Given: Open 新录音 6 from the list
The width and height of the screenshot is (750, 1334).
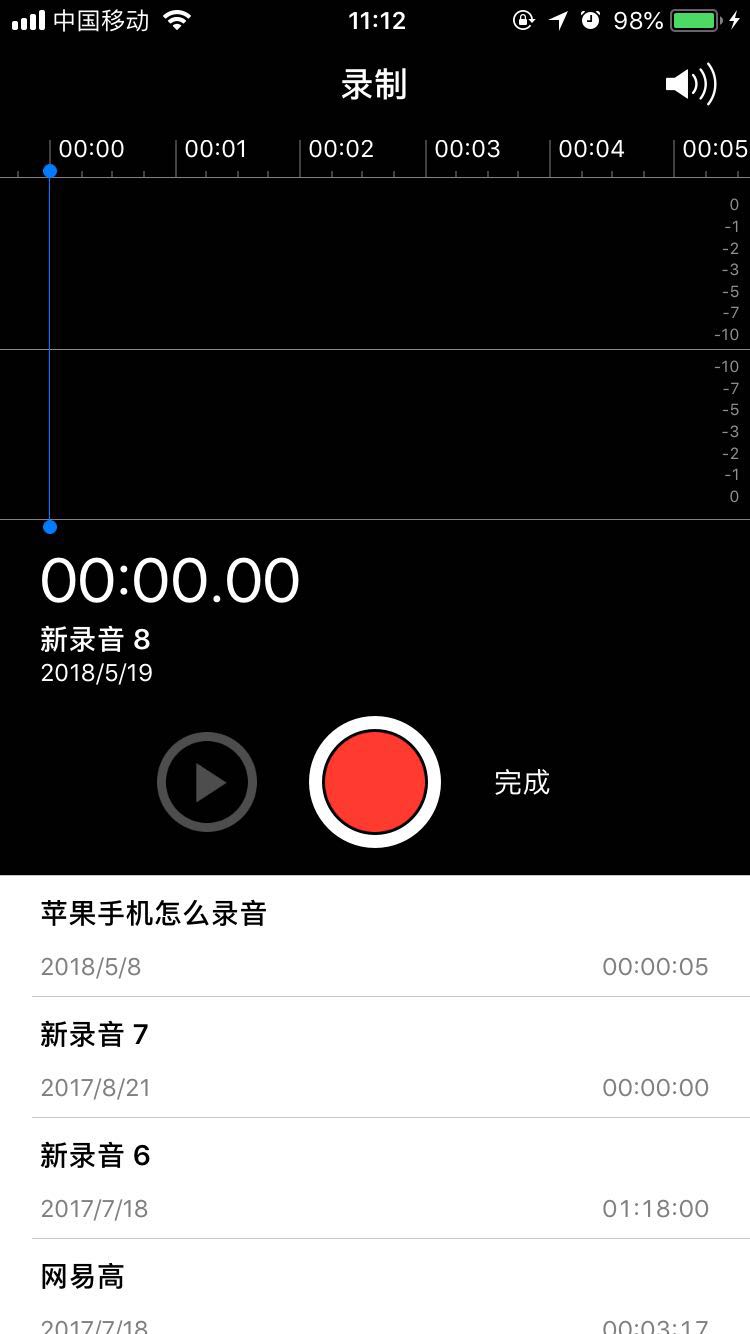Looking at the screenshot, I should click(x=375, y=1178).
